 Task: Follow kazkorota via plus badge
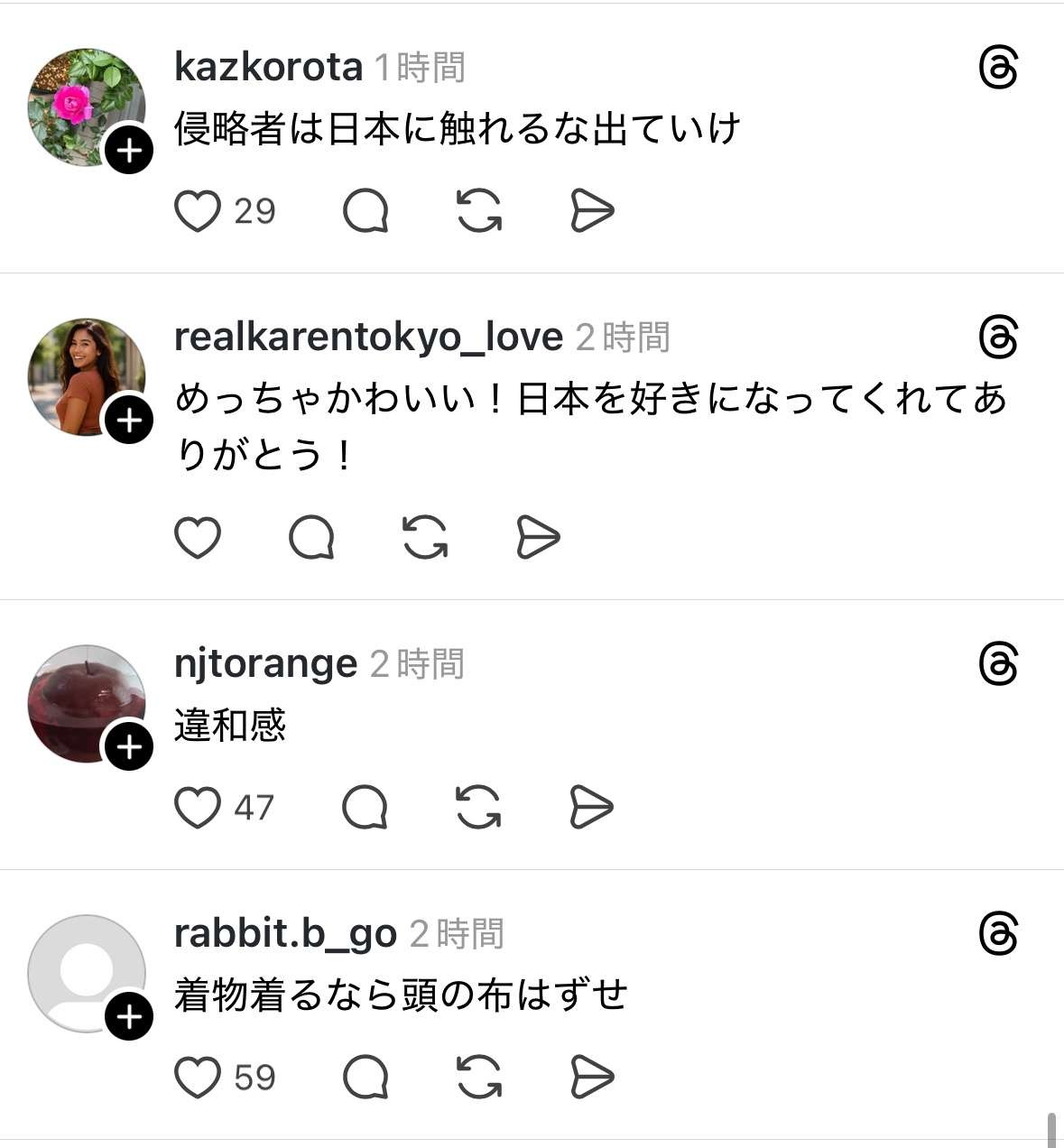pos(129,150)
